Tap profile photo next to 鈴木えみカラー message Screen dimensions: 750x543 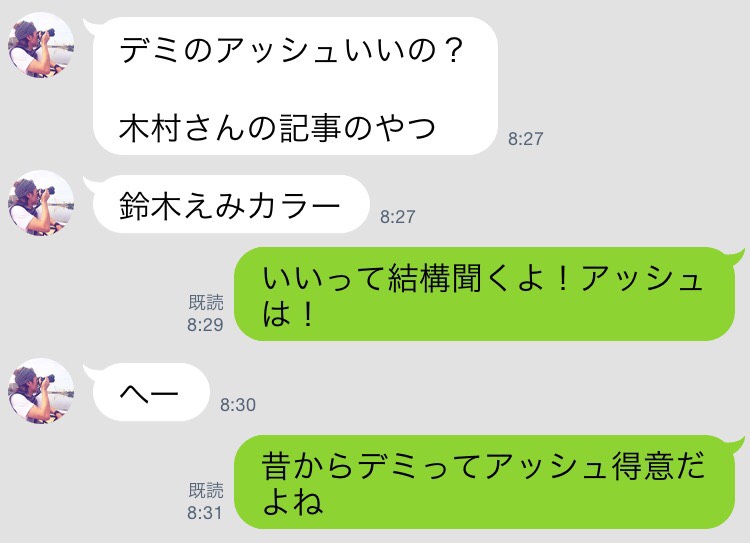41,203
